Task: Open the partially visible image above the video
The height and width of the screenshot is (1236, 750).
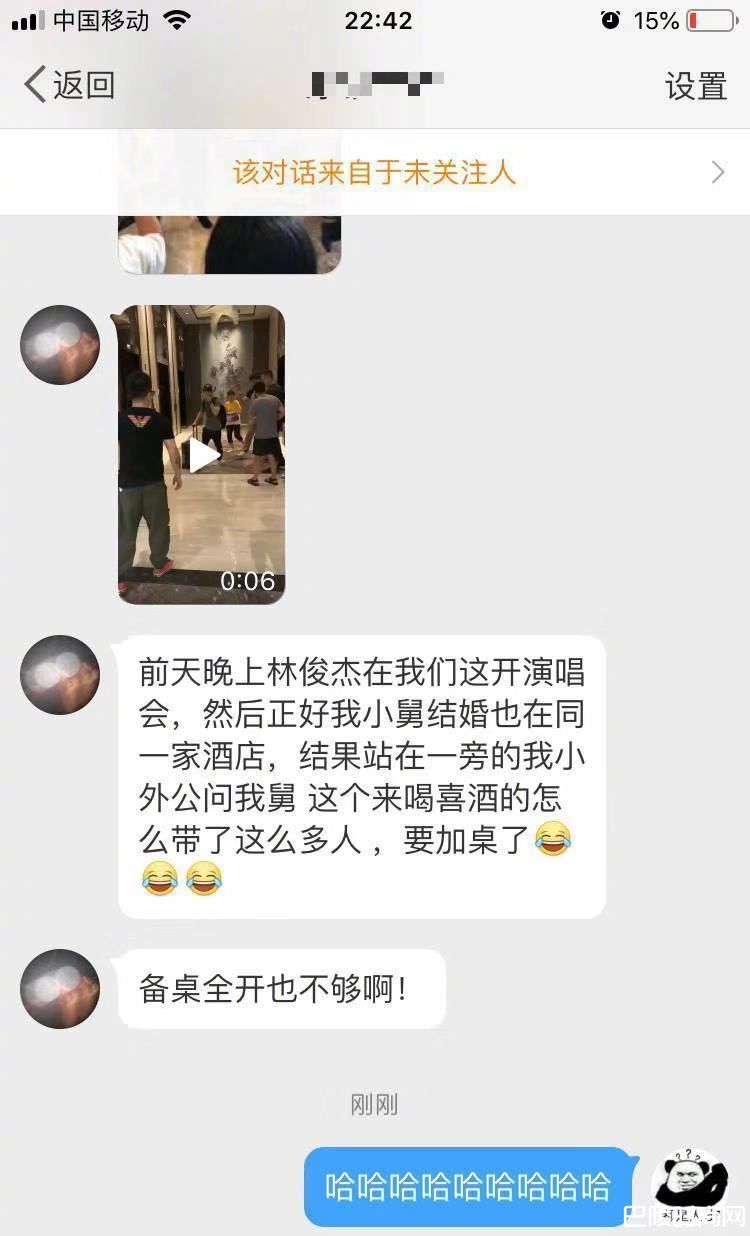Action: click(230, 244)
